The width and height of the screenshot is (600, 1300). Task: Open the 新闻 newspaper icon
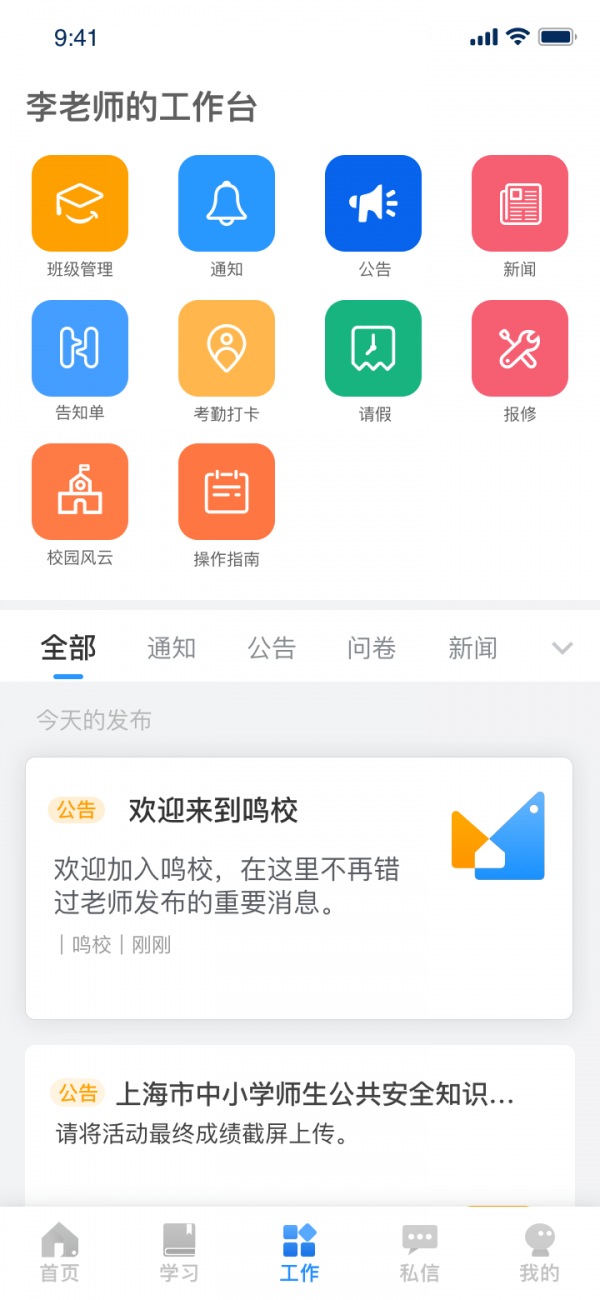[520, 203]
